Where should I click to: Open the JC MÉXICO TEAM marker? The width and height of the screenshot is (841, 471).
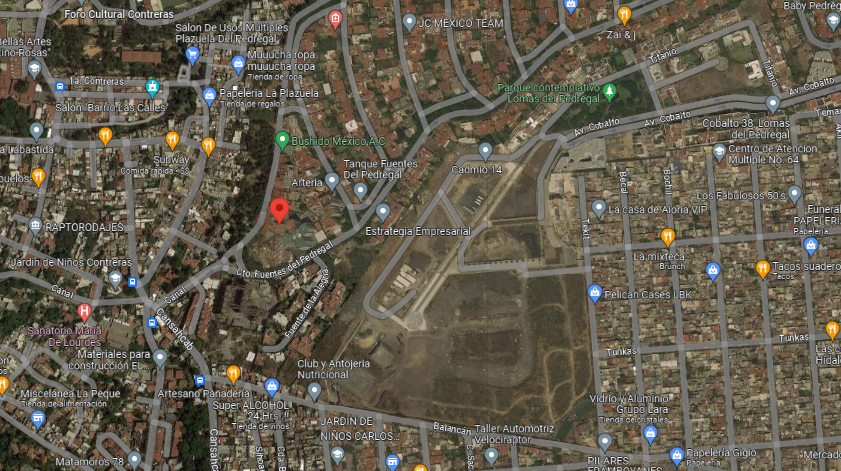(x=409, y=23)
